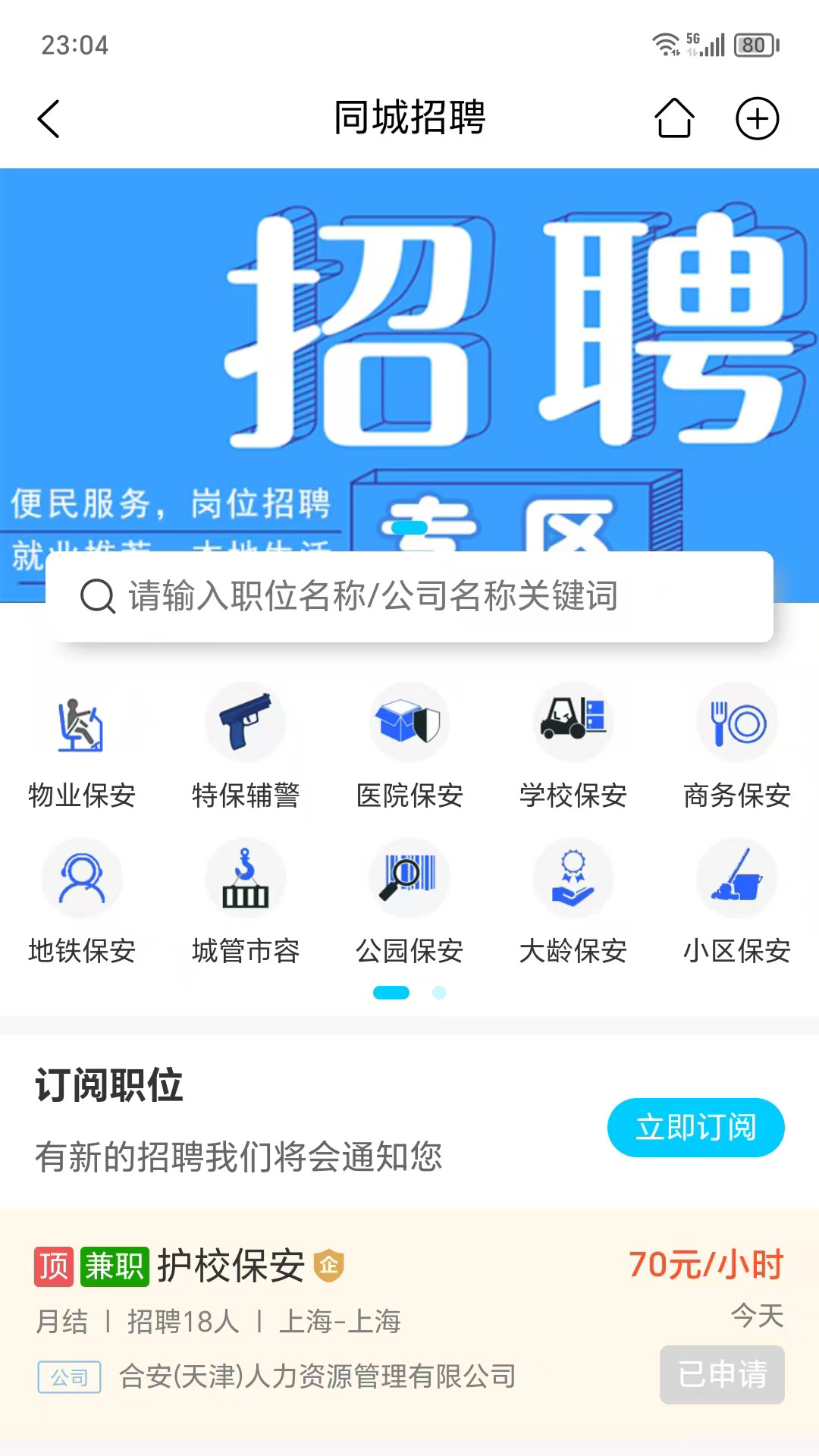This screenshot has height=1456, width=819.
Task: Tap the 医院保安 category icon
Action: click(409, 722)
